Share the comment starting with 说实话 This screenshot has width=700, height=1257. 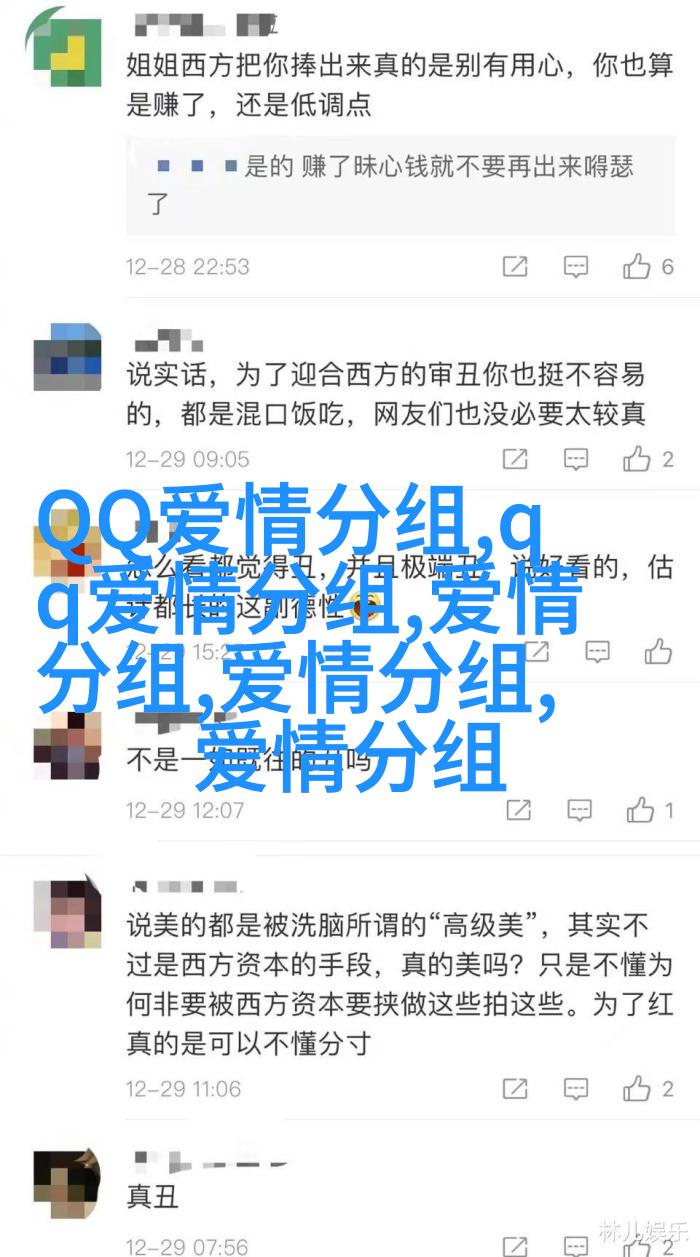coord(515,459)
